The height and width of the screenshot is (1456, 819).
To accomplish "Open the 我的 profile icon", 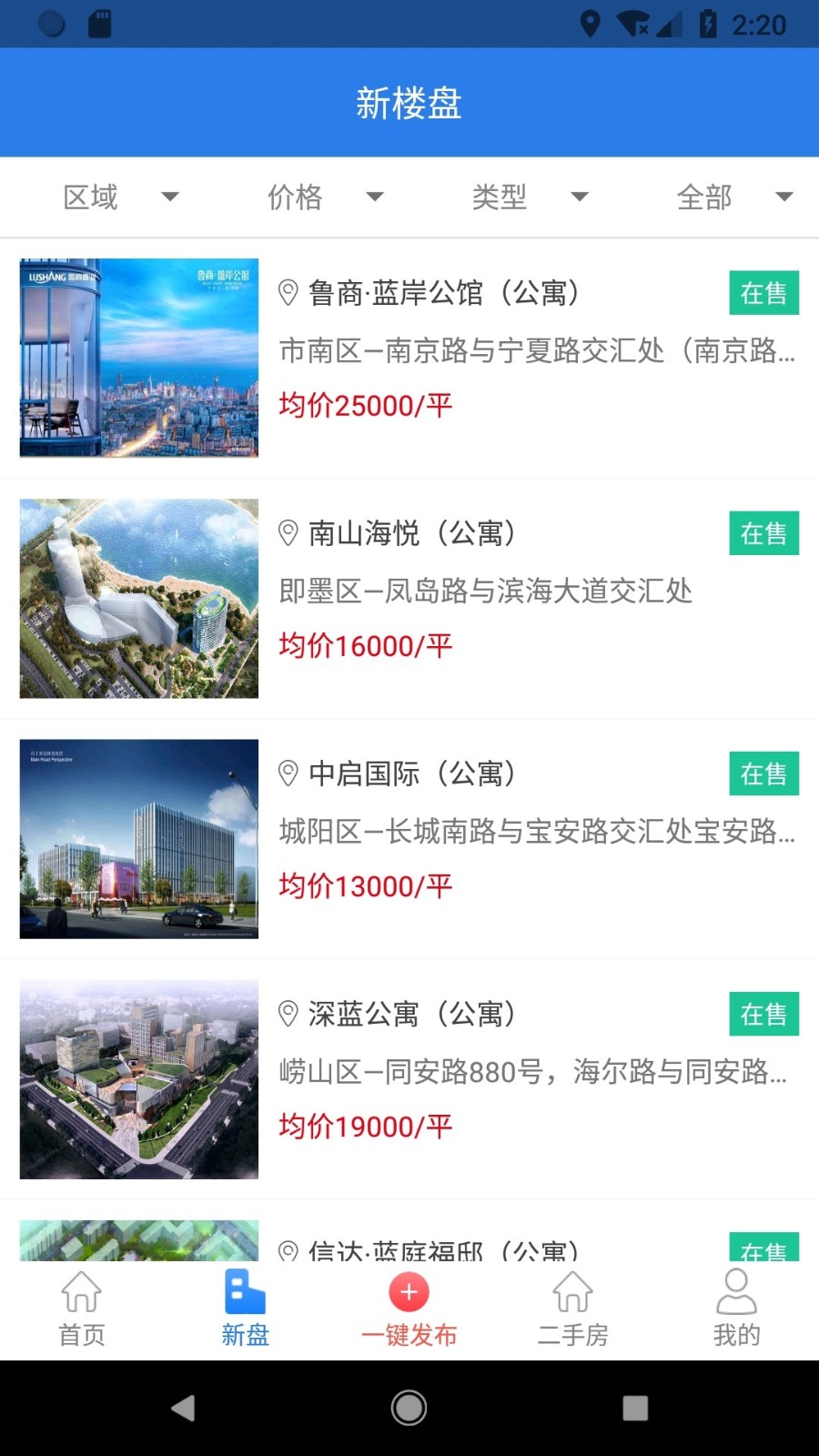I will [x=735, y=1290].
